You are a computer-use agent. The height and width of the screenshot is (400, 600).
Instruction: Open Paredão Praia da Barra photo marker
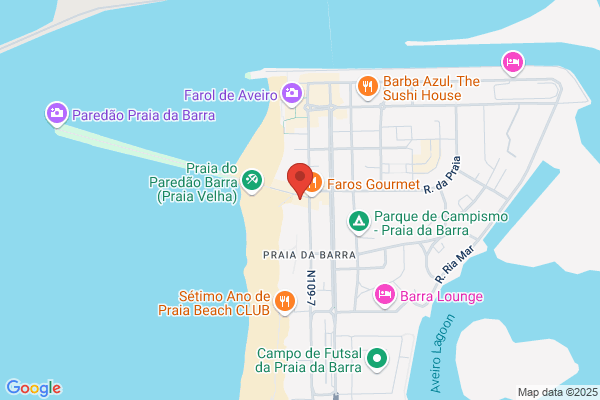click(x=57, y=114)
